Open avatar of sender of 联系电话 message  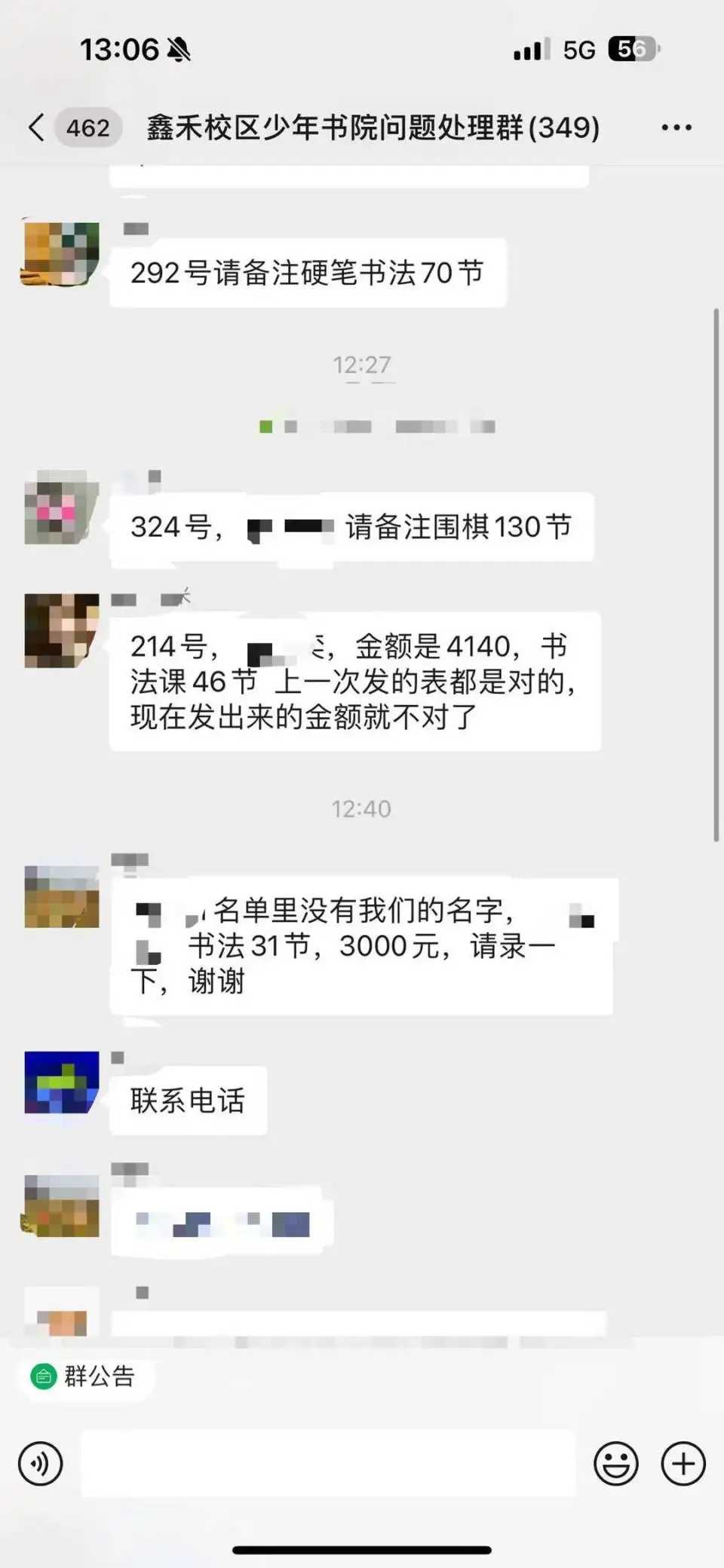(x=61, y=1083)
